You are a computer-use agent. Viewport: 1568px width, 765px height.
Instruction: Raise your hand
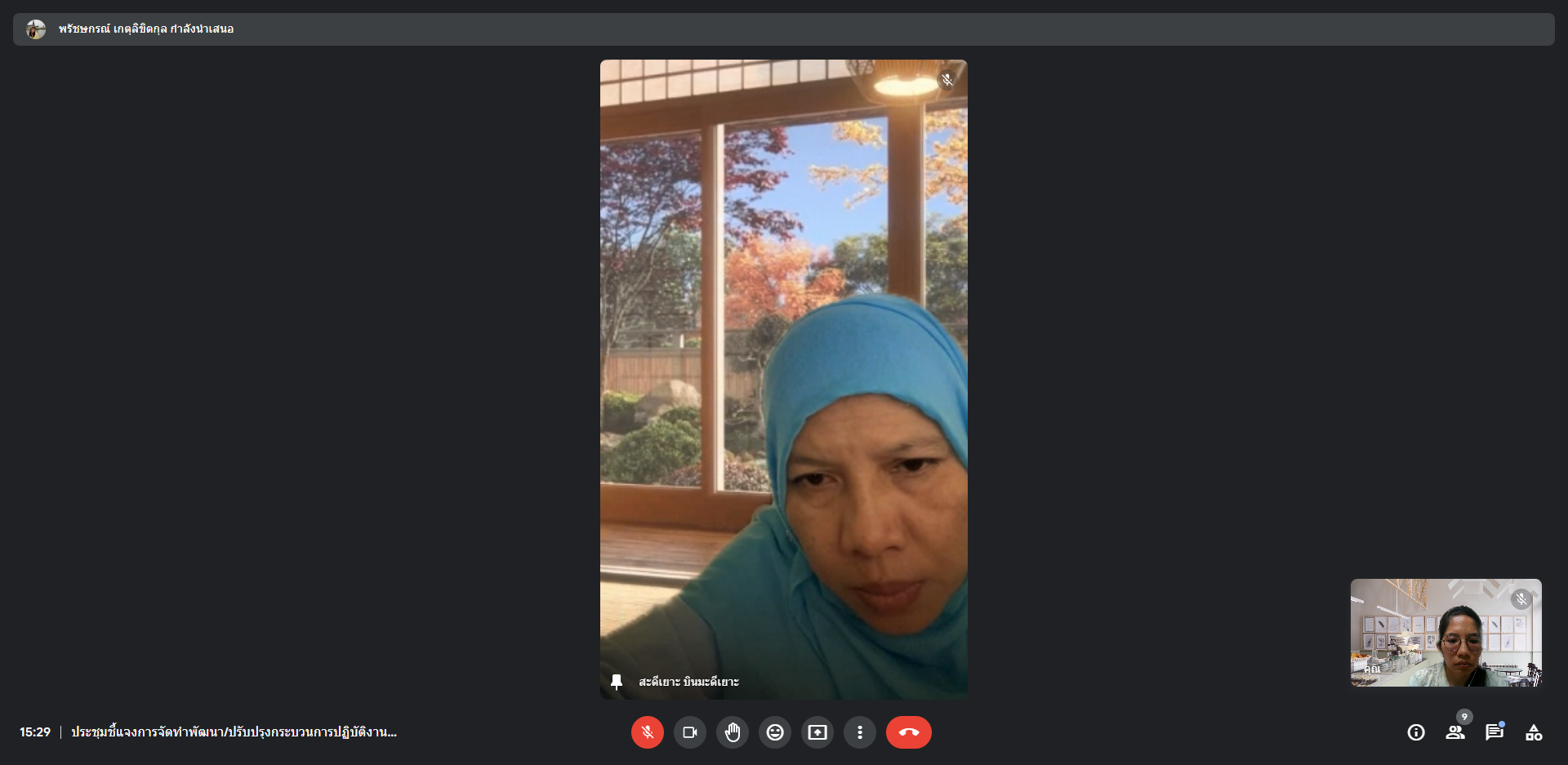[x=733, y=732]
